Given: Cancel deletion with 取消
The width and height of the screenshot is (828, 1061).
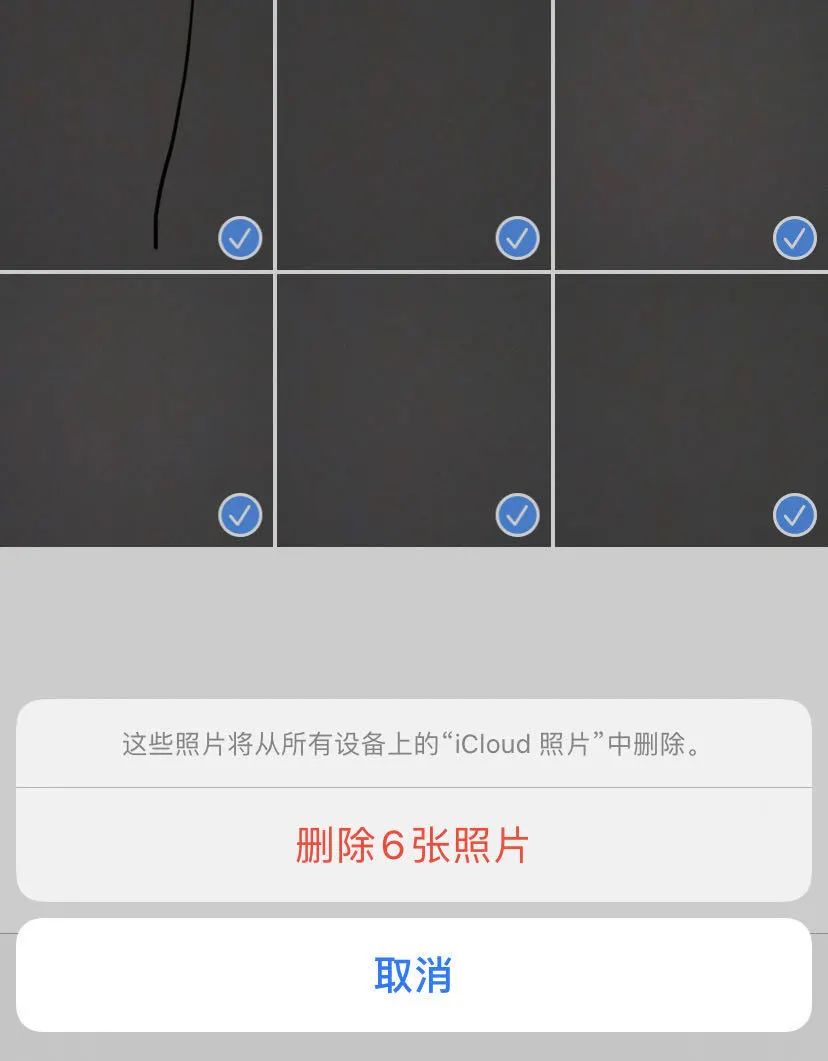Looking at the screenshot, I should pyautogui.click(x=412, y=975).
